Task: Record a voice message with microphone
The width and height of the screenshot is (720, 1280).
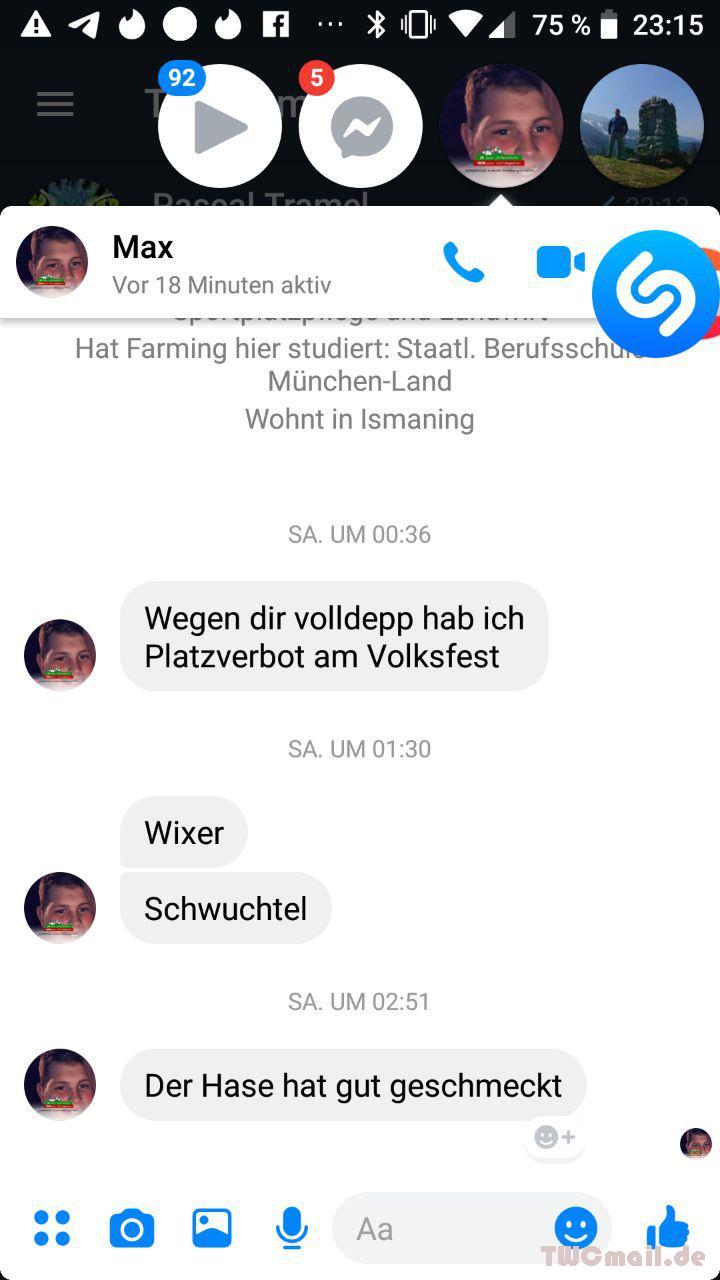Action: click(x=291, y=1228)
